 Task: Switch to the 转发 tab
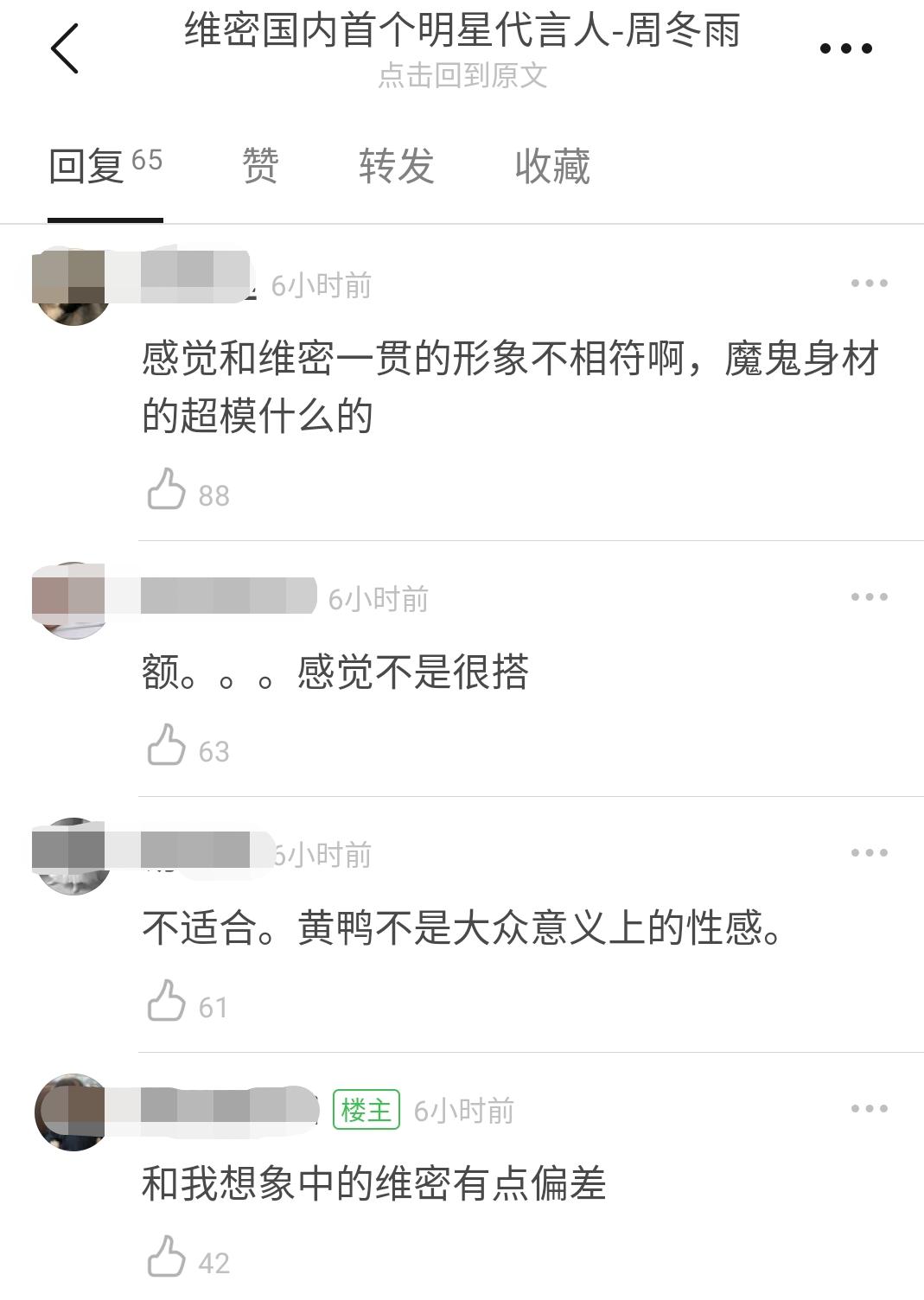click(x=396, y=166)
